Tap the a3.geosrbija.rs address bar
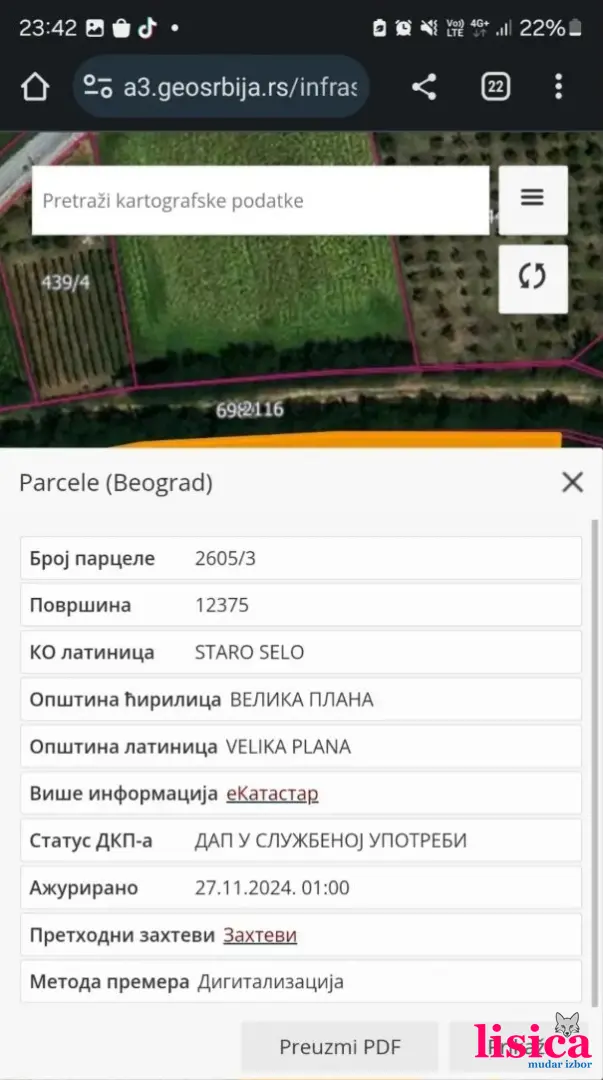603x1080 pixels. point(222,87)
